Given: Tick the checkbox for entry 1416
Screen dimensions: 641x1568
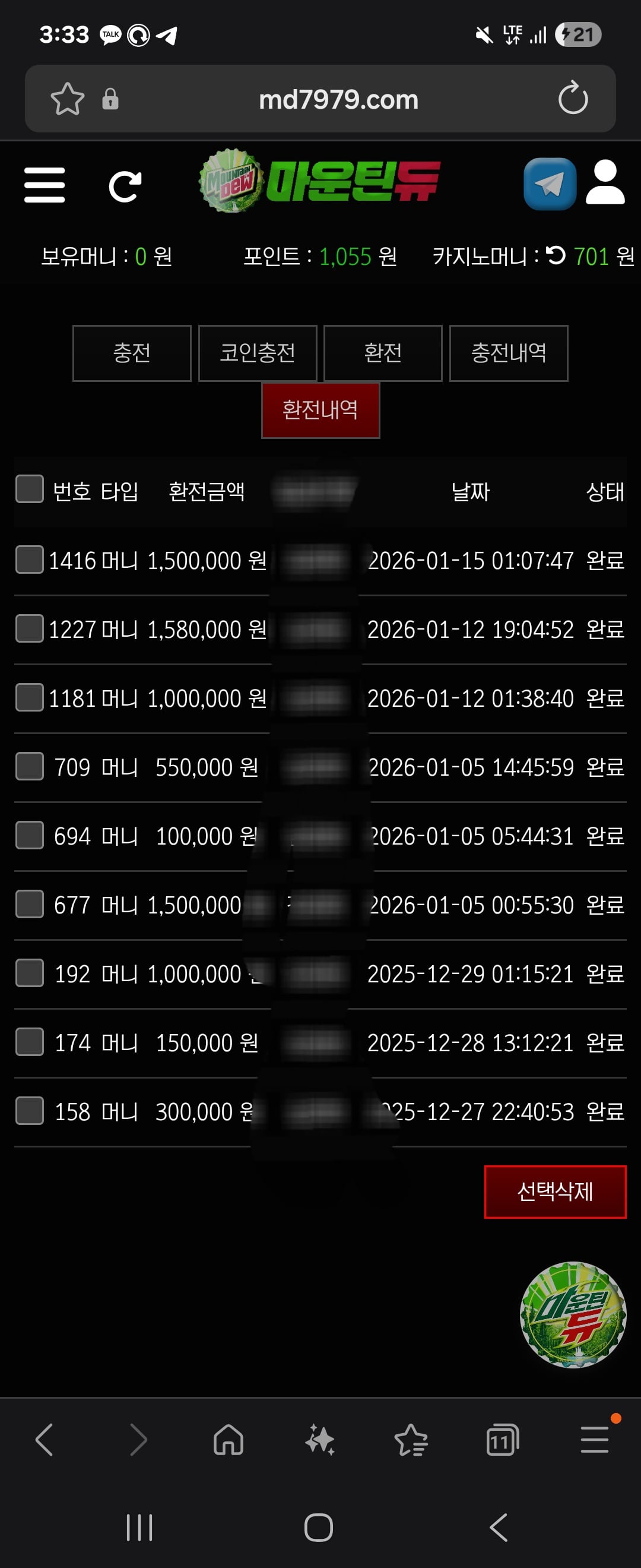Looking at the screenshot, I should (x=29, y=560).
